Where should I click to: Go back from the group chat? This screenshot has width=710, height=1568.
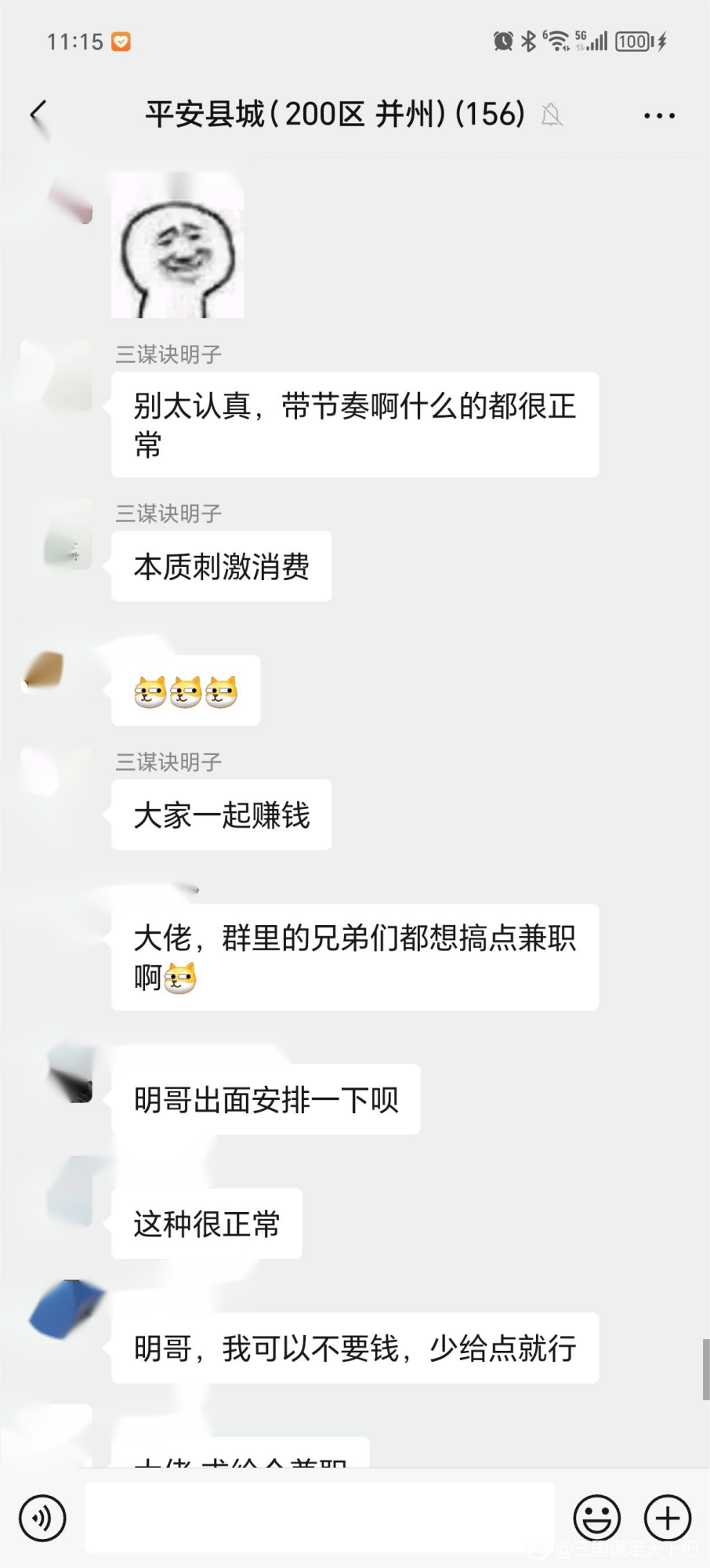click(39, 114)
